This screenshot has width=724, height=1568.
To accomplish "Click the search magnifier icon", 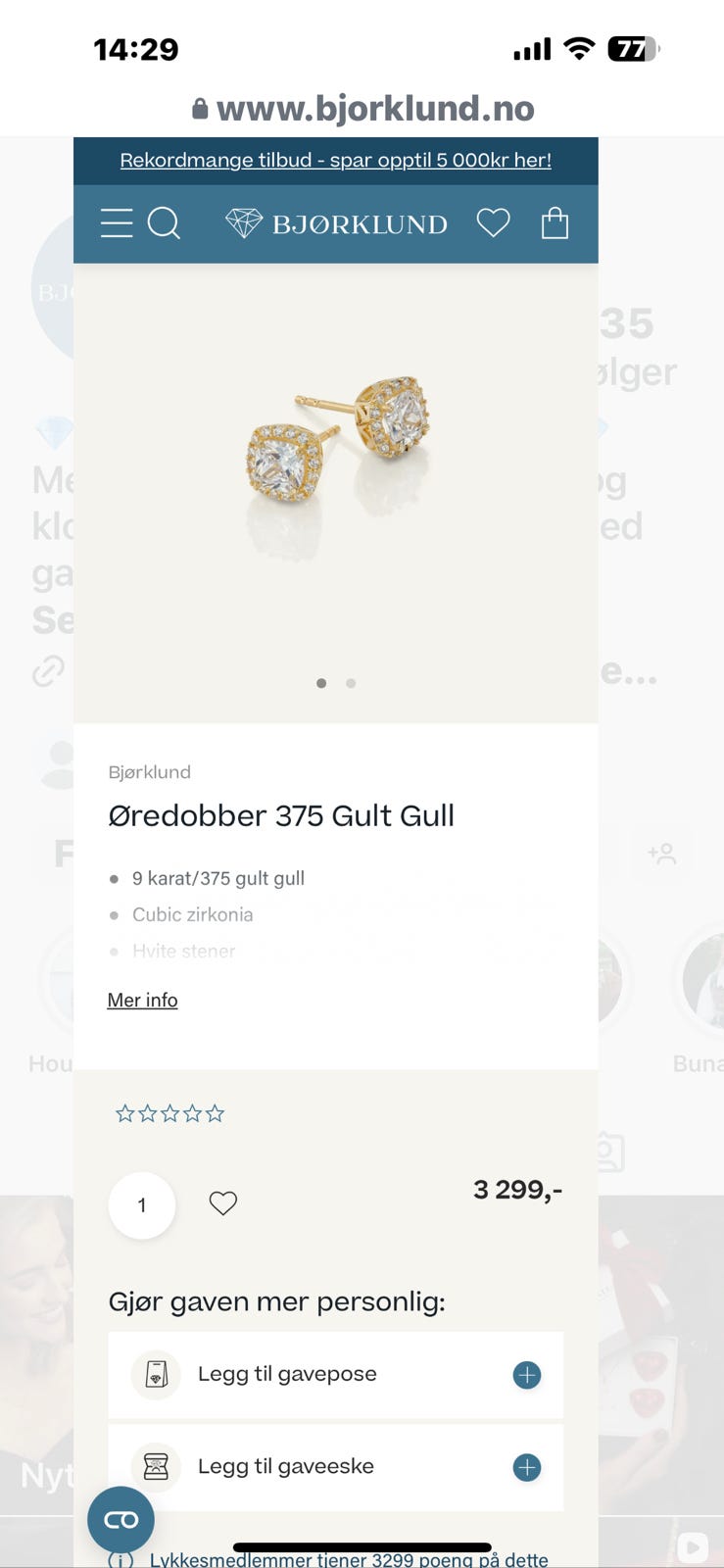I will pyautogui.click(x=166, y=223).
